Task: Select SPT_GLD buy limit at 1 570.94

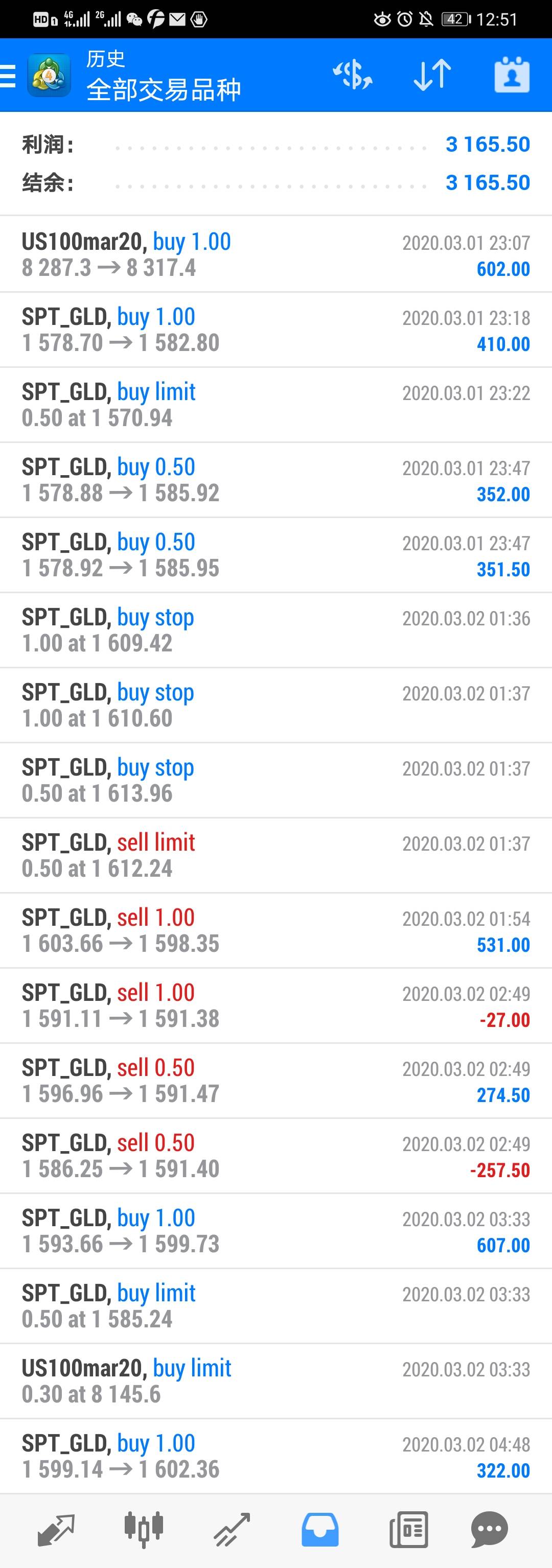Action: 275,405
